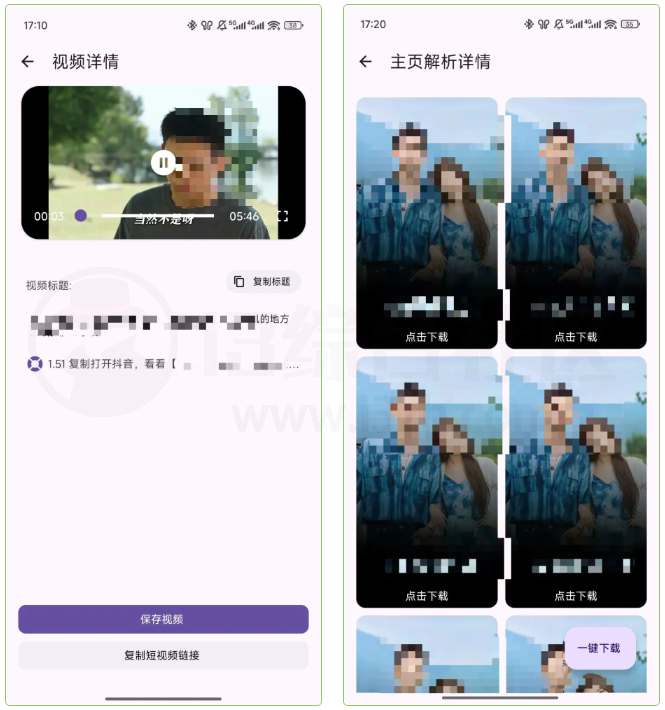Go back from the 主页解析详情 page

pyautogui.click(x=366, y=62)
